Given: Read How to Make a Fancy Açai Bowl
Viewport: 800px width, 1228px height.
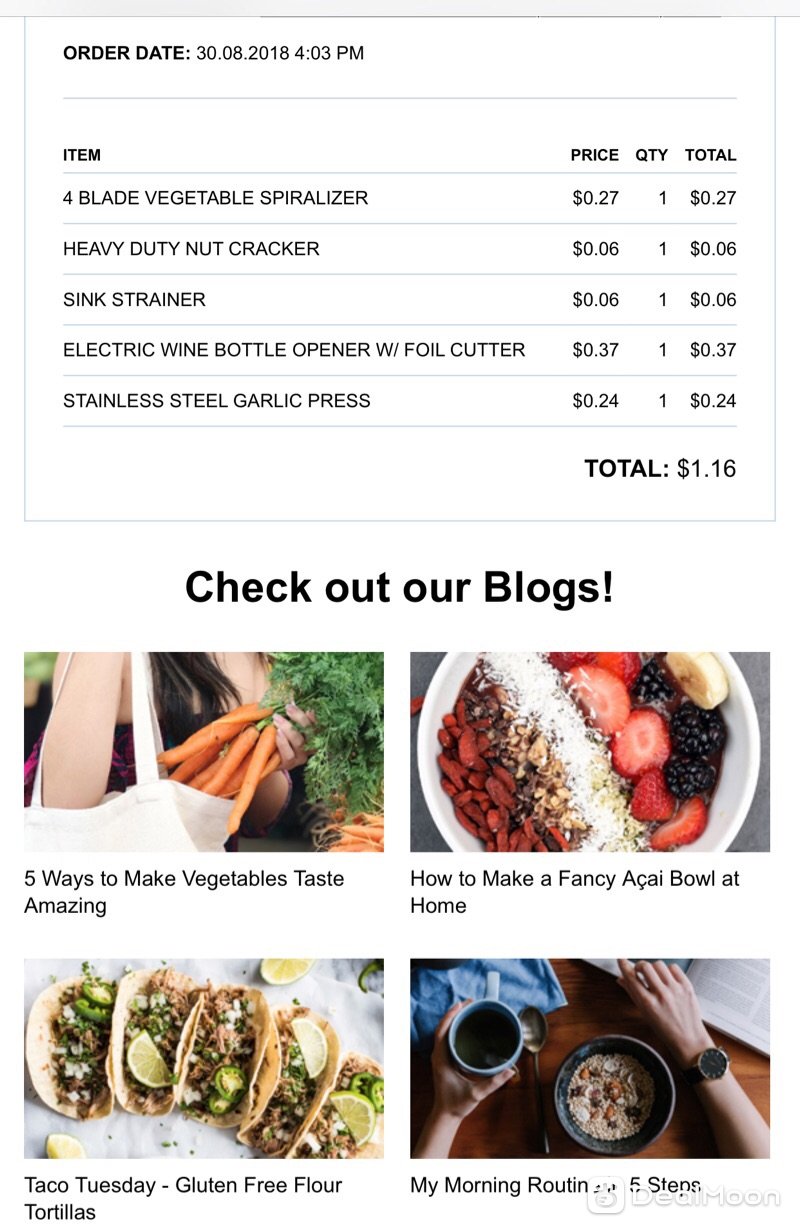Looking at the screenshot, I should tap(574, 892).
